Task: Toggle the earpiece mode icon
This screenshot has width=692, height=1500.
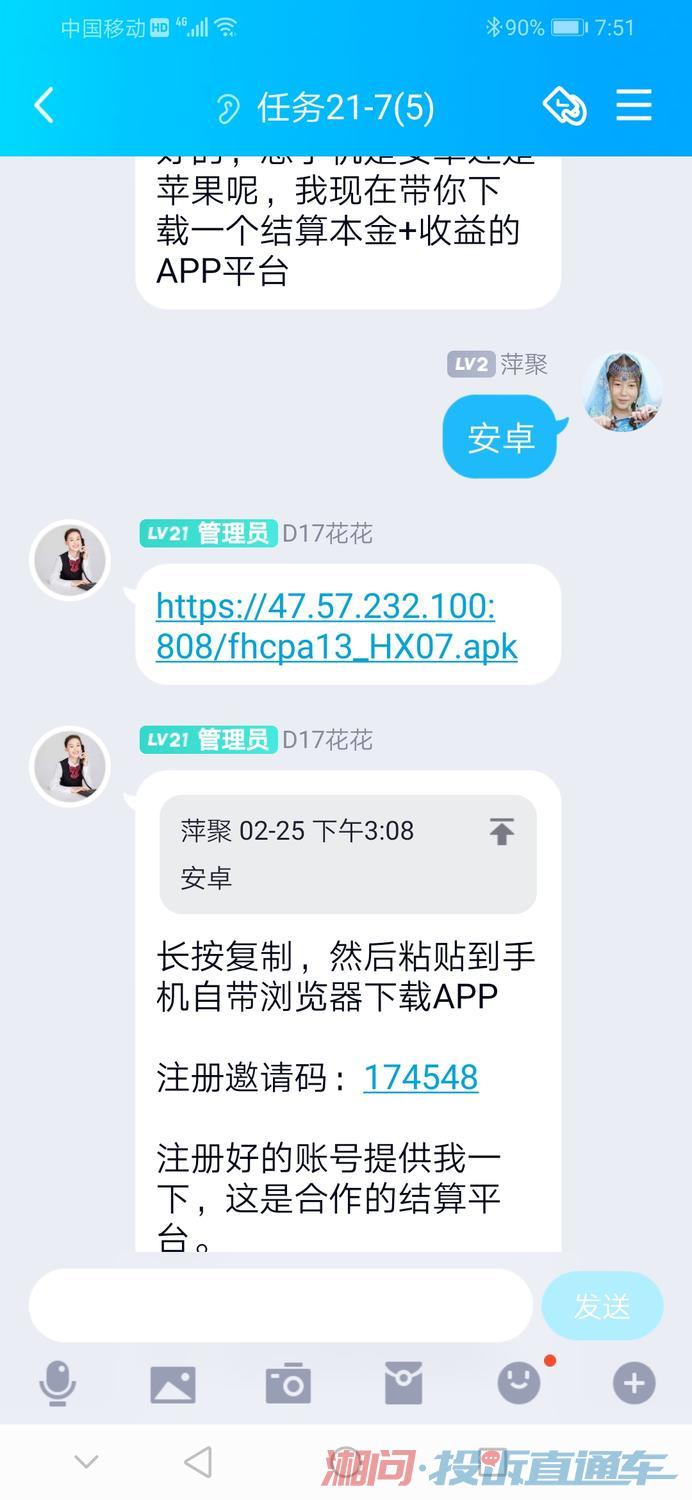Action: coord(228,108)
